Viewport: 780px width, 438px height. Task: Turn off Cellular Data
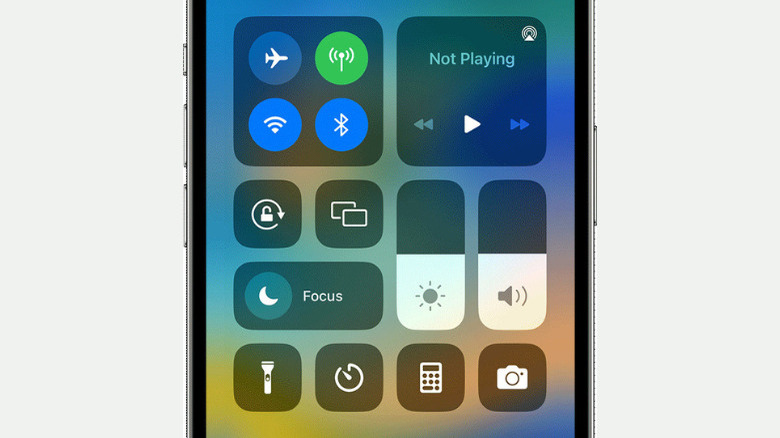click(x=341, y=58)
